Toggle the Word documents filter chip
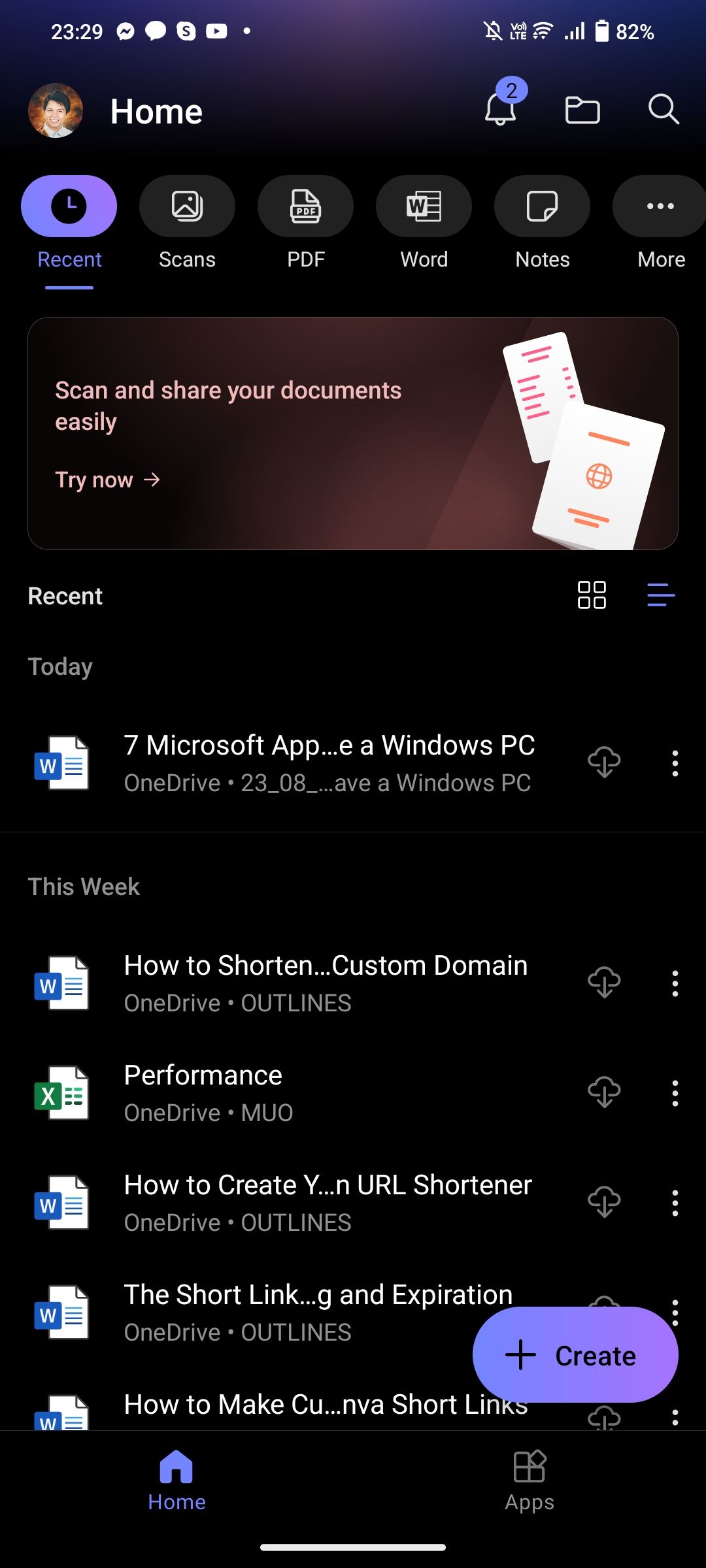Viewport: 706px width, 1568px height. [423, 206]
